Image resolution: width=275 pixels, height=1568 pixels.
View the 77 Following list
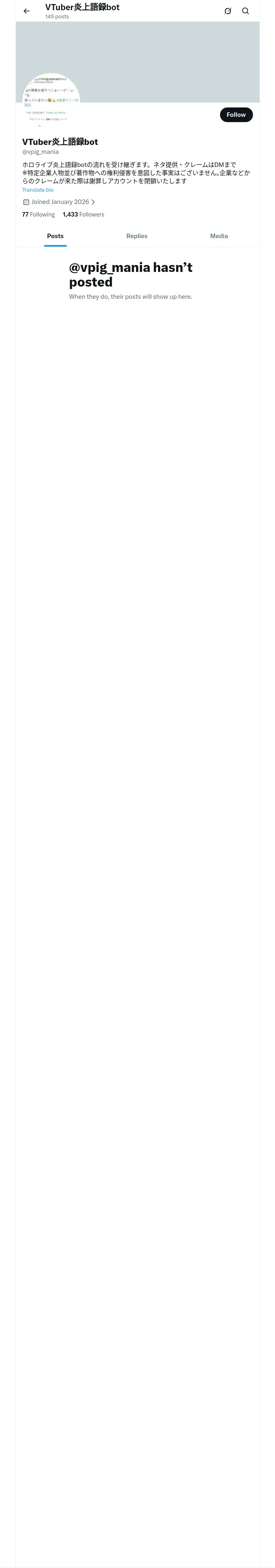click(38, 215)
